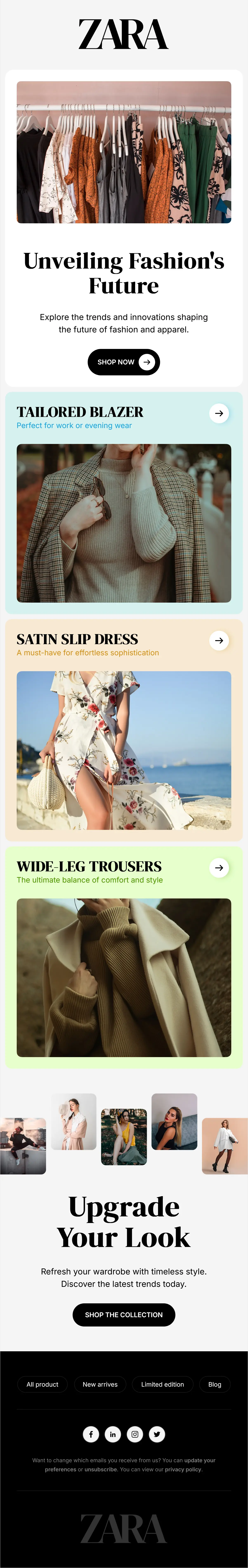The height and width of the screenshot is (1568, 248).
Task: Go to the Blog
Action: (x=215, y=1384)
